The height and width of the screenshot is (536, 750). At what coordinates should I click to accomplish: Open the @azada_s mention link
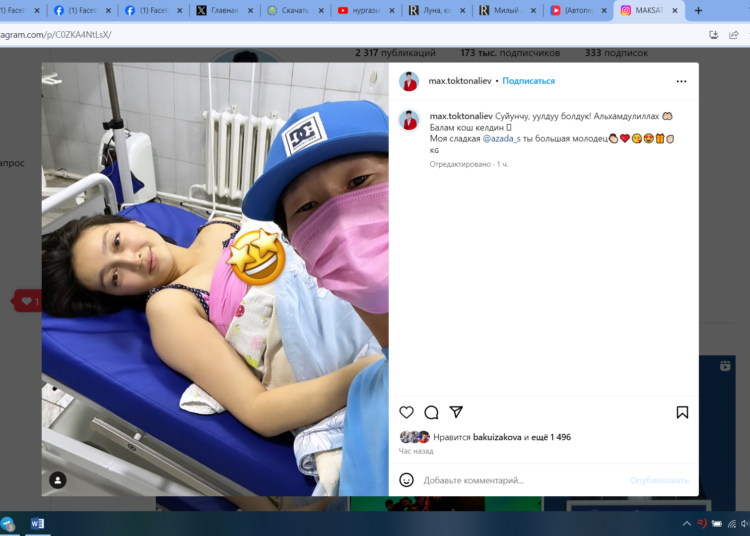pos(501,139)
